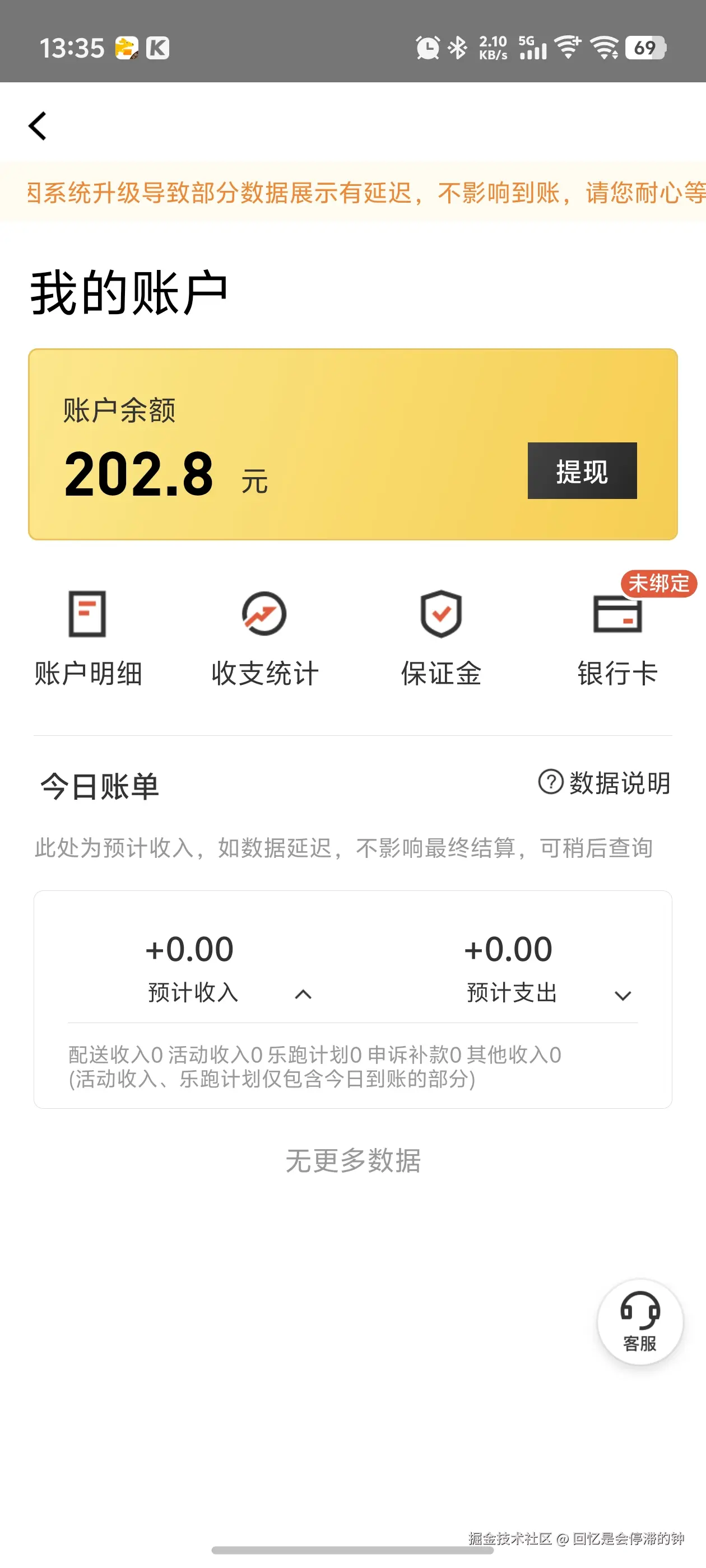Expand the 预计支出 details chevron
706x1568 pixels.
[x=623, y=996]
